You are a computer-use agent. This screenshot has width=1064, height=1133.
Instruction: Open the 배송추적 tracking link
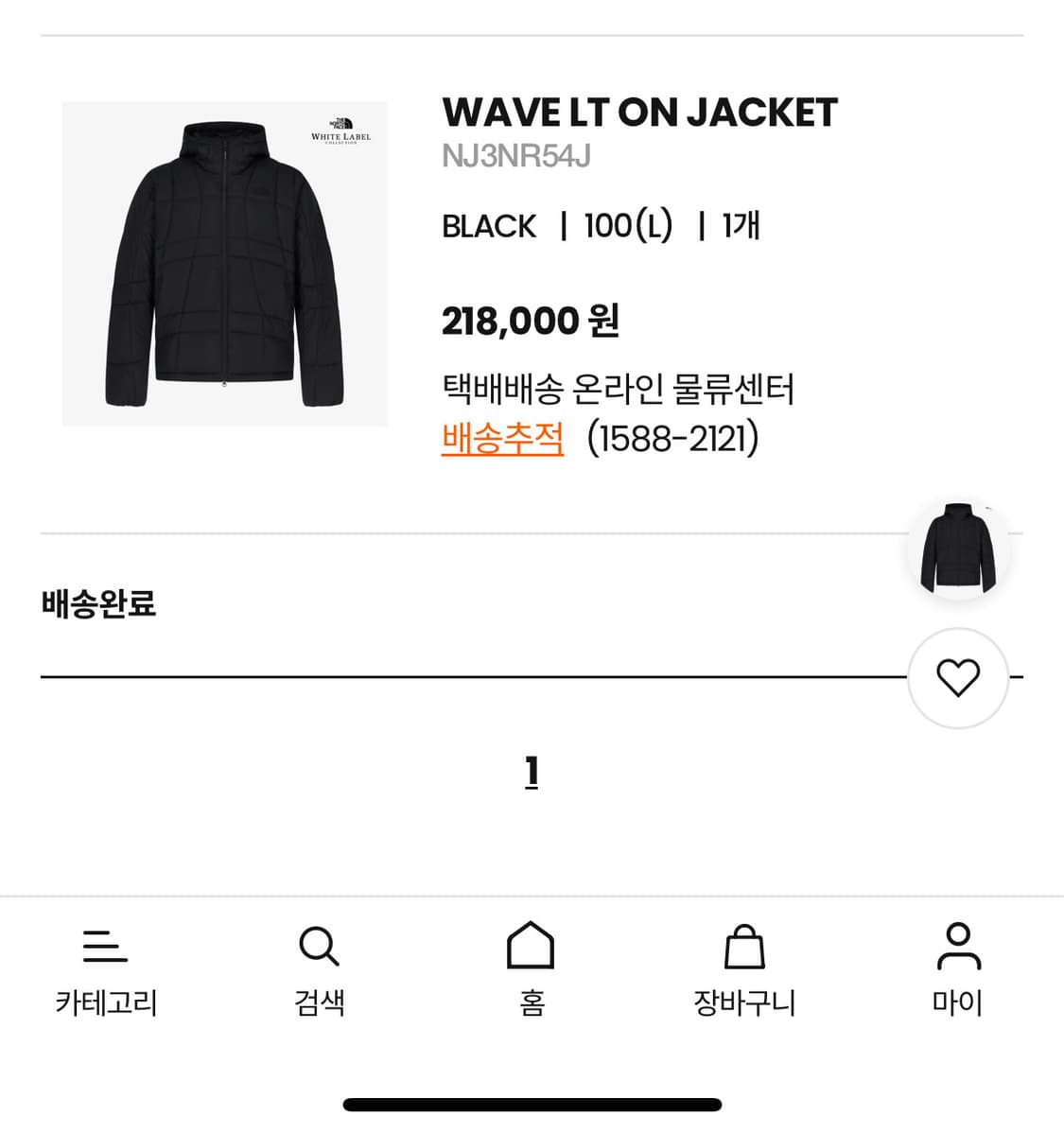(x=502, y=438)
